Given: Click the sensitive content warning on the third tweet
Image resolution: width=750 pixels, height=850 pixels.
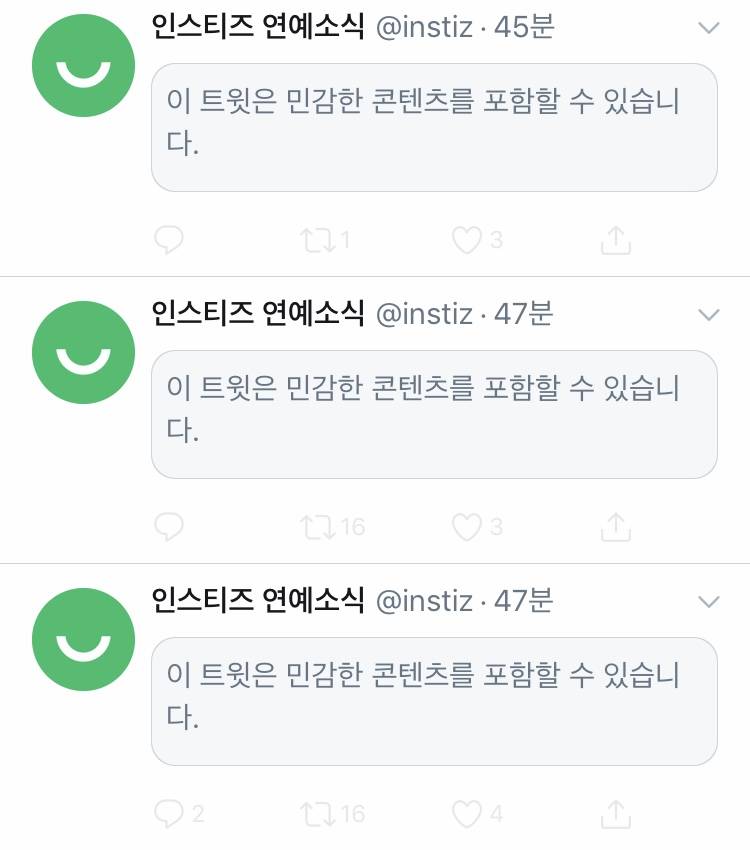Looking at the screenshot, I should pos(434,700).
